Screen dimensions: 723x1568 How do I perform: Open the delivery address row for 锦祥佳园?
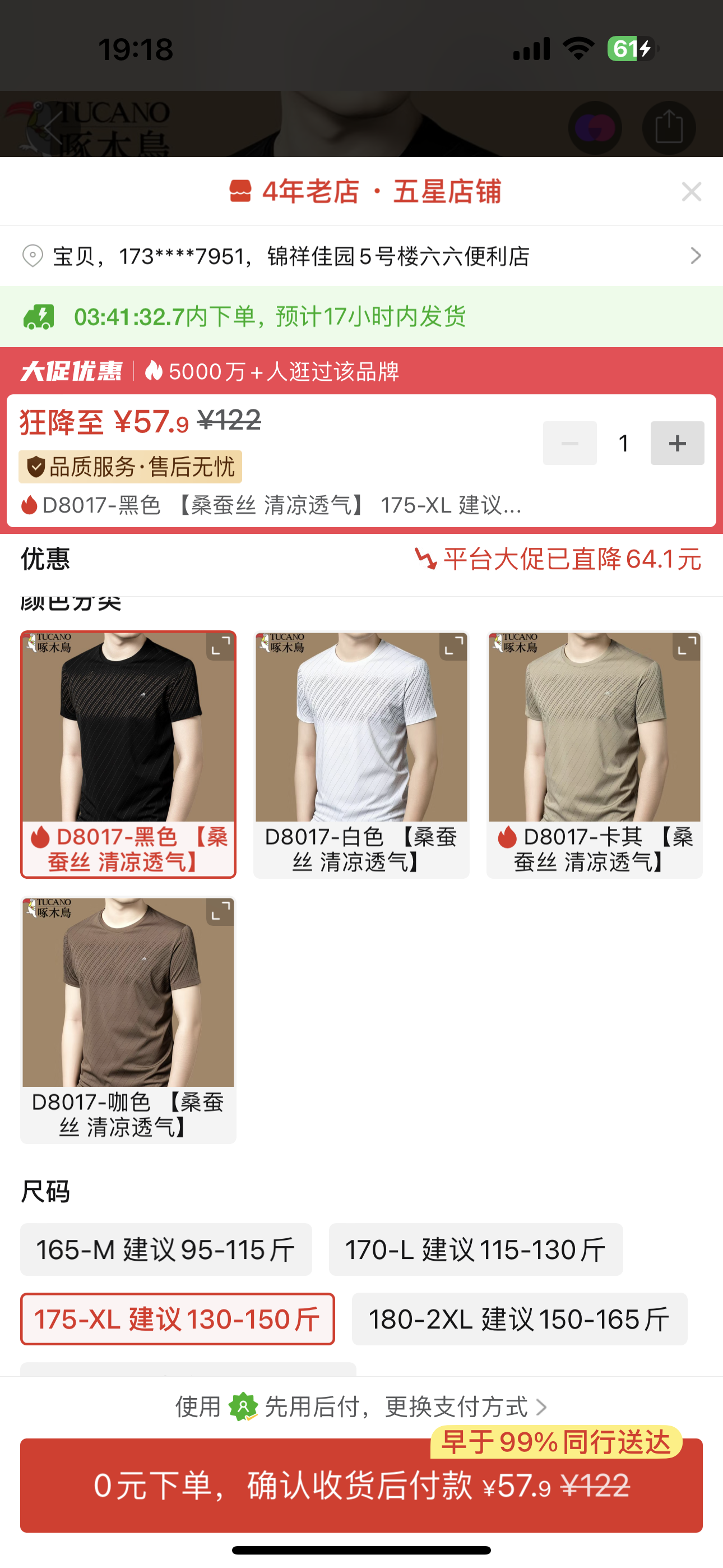coord(361,256)
